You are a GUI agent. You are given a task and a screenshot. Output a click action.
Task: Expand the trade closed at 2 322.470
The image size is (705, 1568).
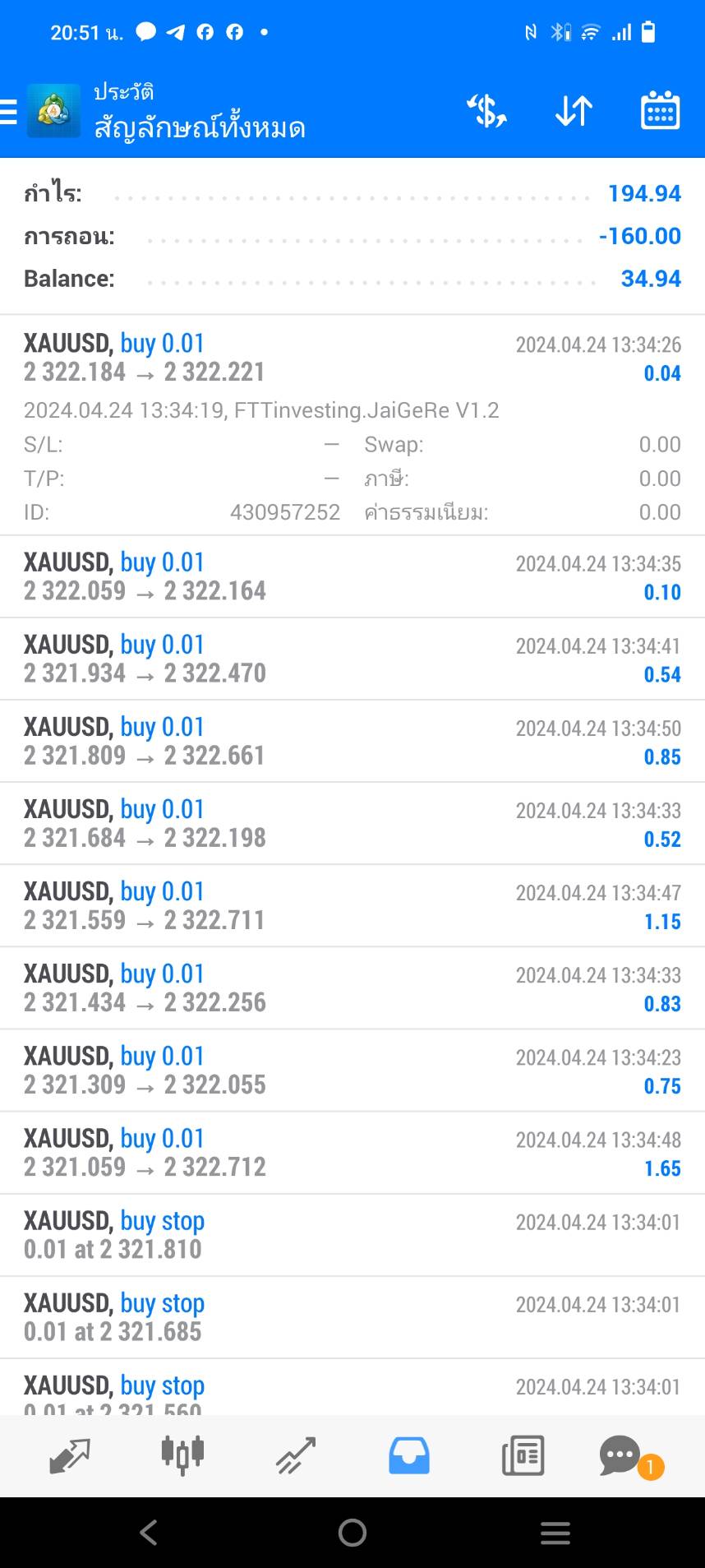pyautogui.click(x=352, y=659)
